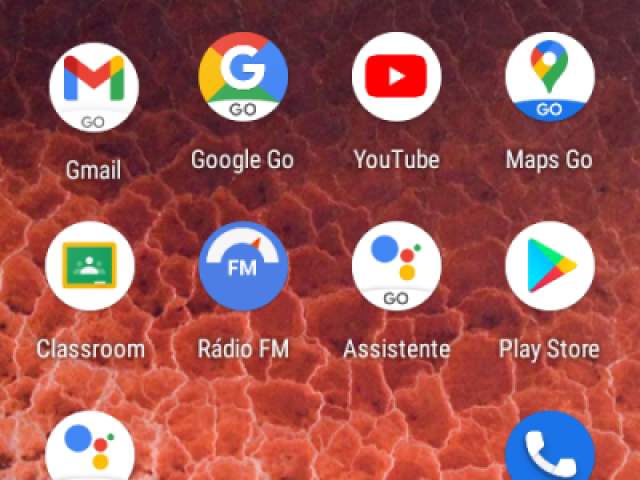Open the Assistente app
Image resolution: width=640 pixels, height=480 pixels.
coord(396,266)
